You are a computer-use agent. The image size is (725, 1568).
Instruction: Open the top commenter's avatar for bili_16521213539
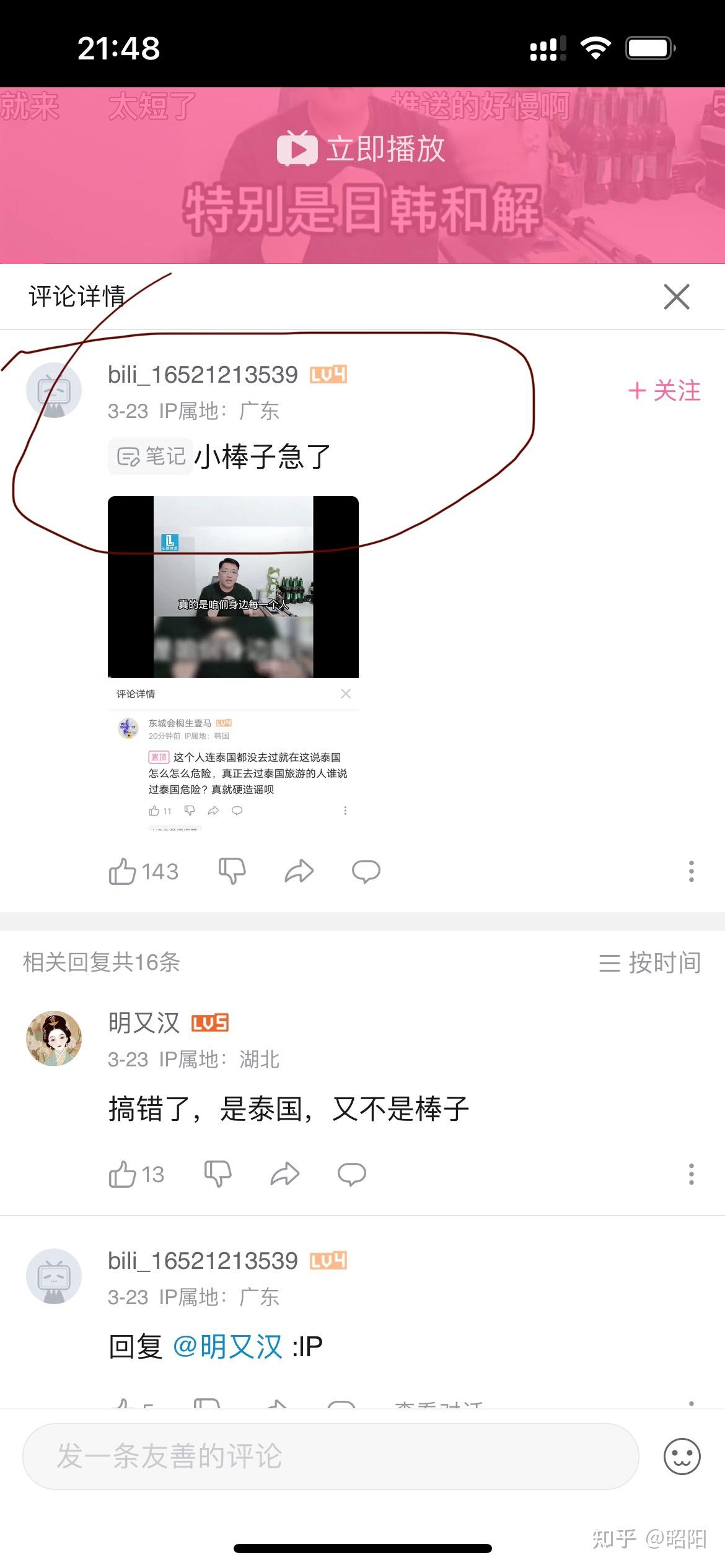pyautogui.click(x=54, y=390)
